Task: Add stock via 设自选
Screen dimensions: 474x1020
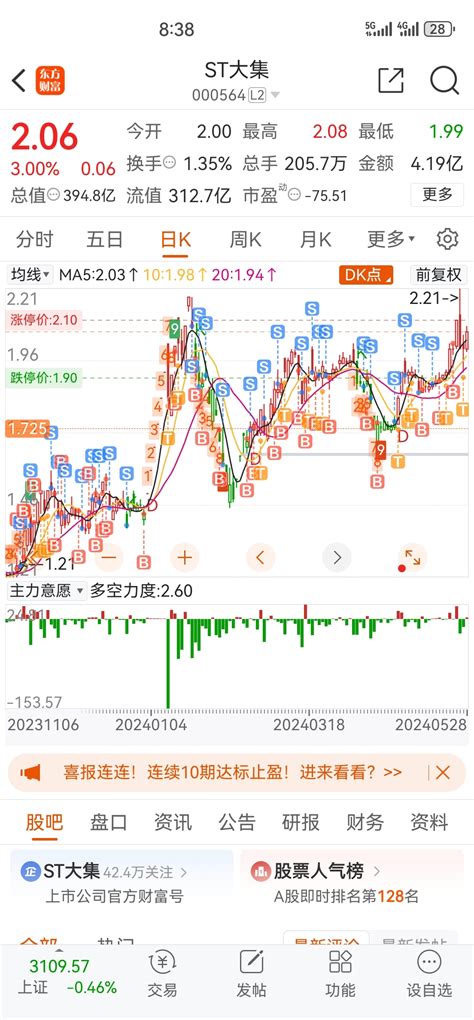Action: (428, 973)
